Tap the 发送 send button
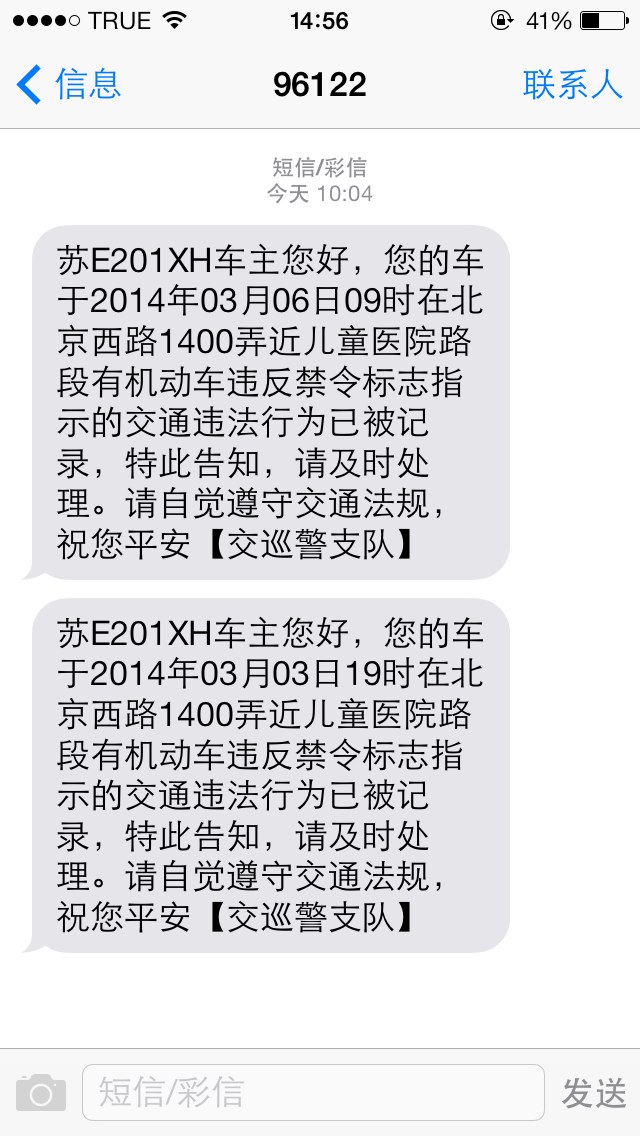Screen dimensions: 640x1136 pyautogui.click(x=594, y=1093)
